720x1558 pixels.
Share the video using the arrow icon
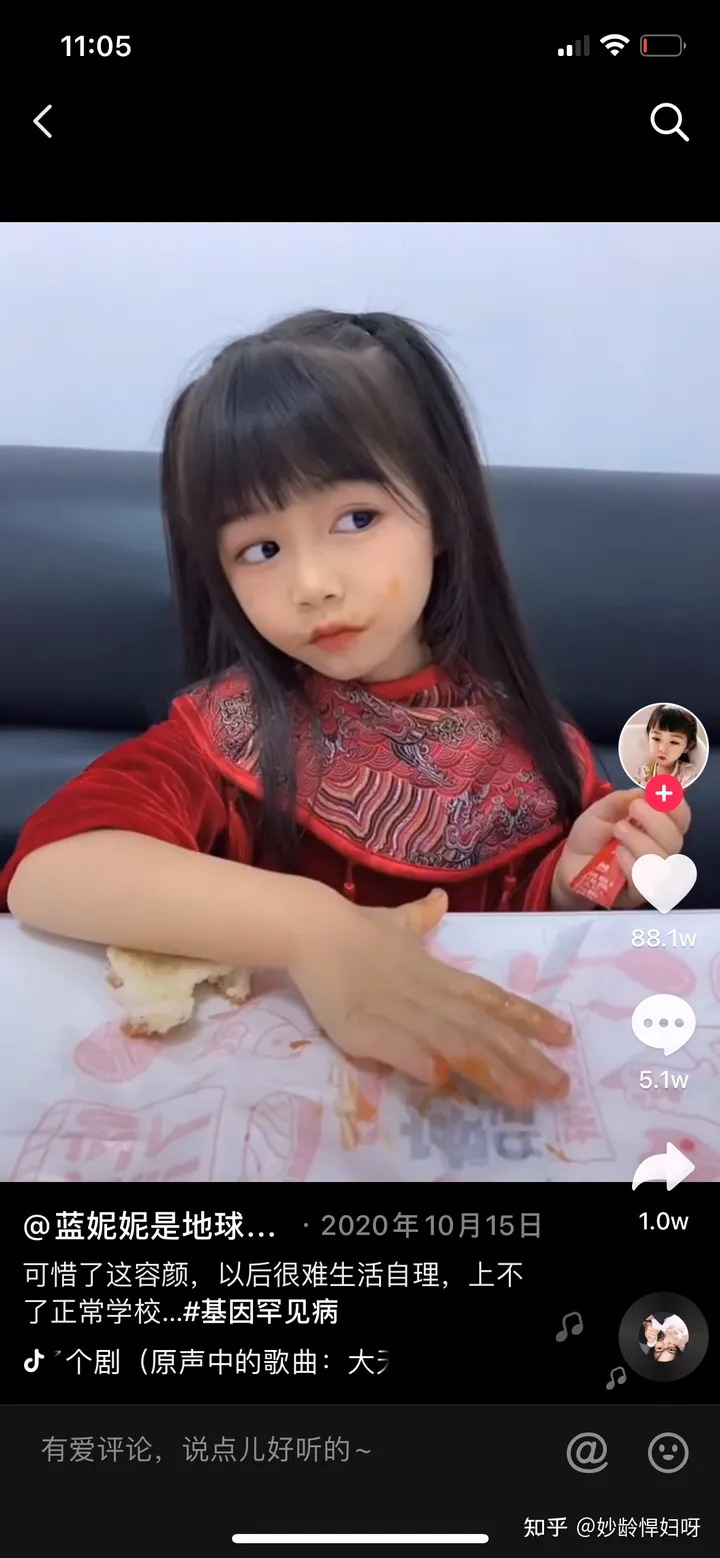[664, 1169]
